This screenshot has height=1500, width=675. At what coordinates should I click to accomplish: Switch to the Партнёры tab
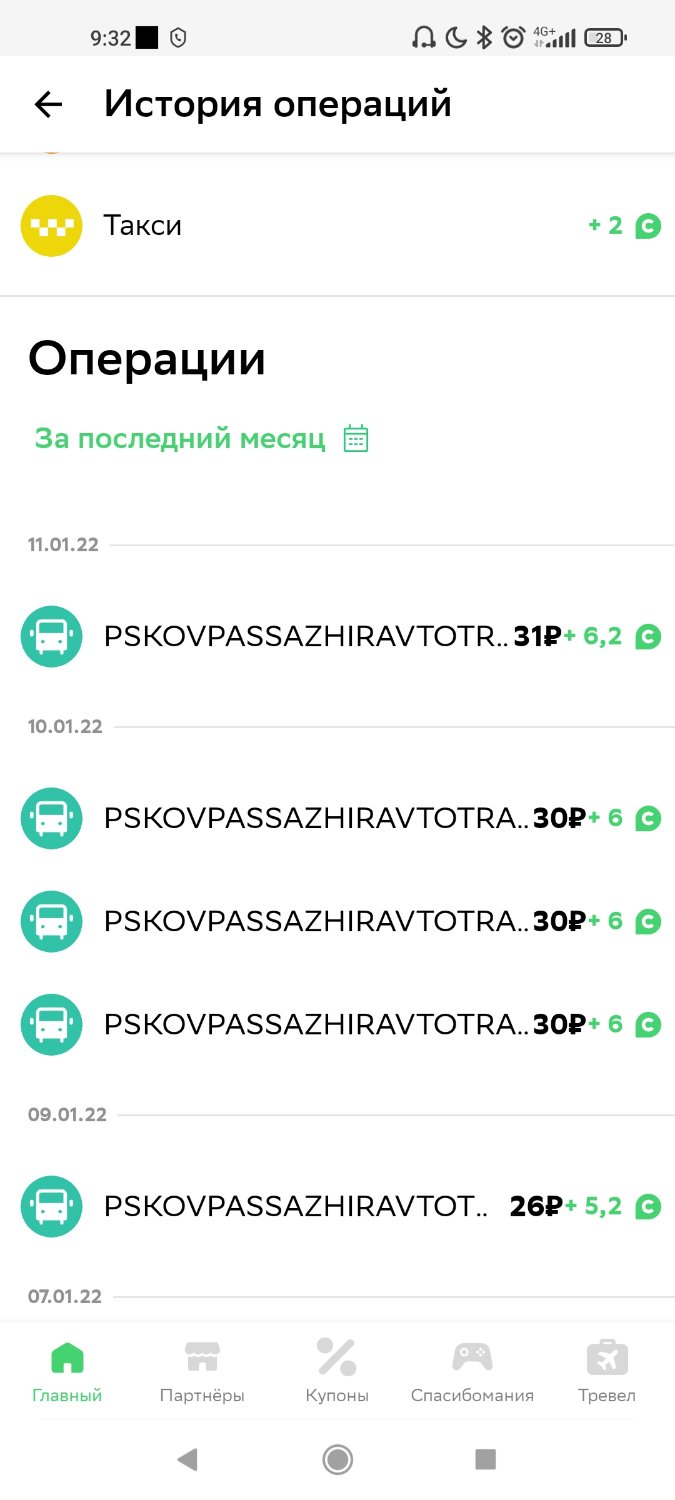click(202, 1370)
